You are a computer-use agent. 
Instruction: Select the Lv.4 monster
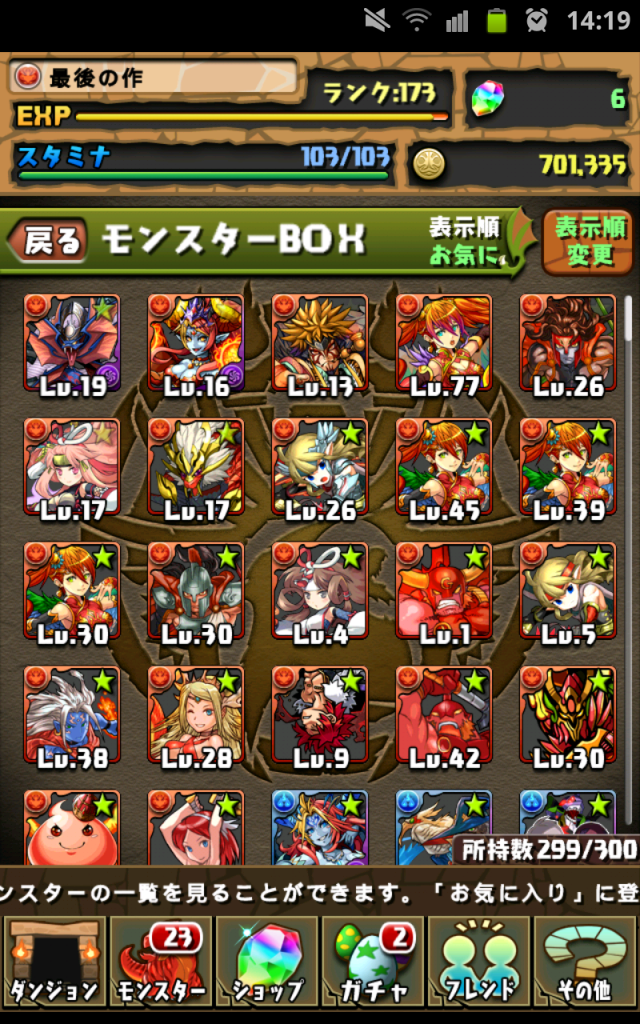pyautogui.click(x=319, y=591)
